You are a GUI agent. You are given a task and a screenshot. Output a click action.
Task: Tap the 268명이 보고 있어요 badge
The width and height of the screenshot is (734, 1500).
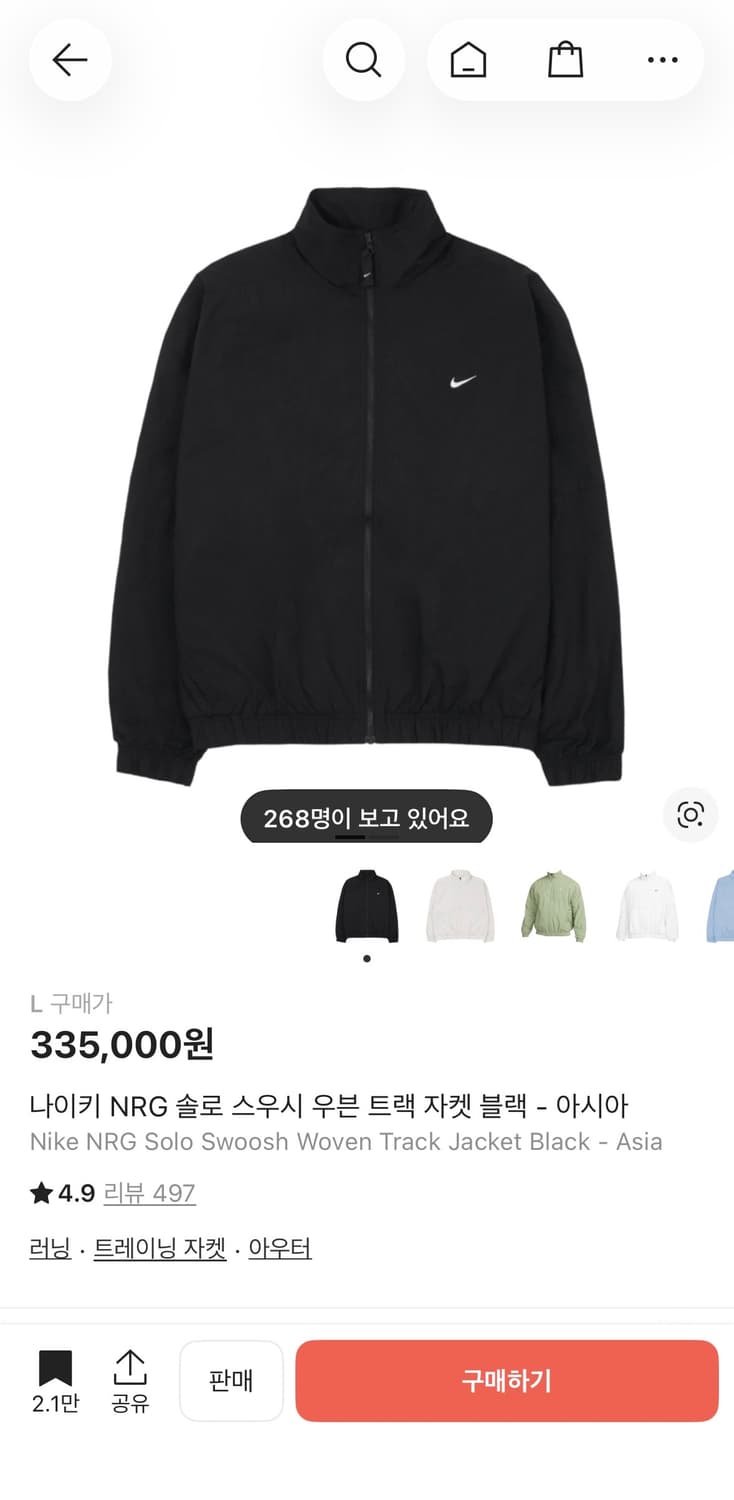point(366,817)
